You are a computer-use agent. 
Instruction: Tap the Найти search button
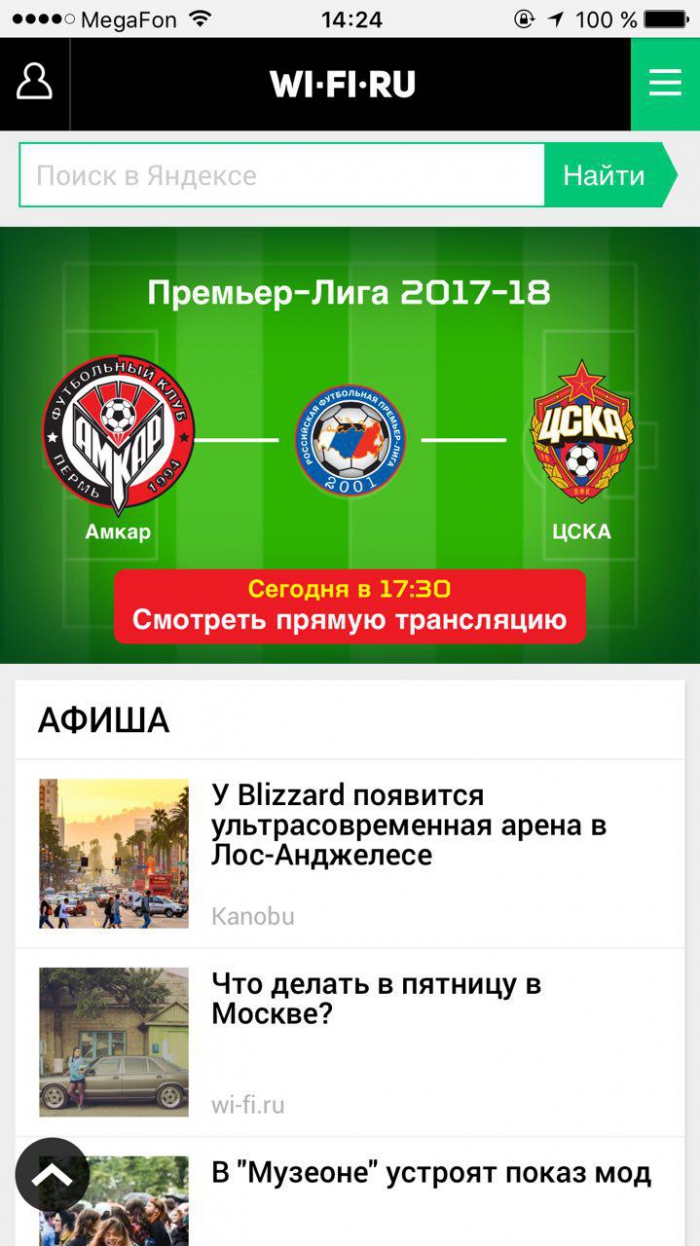604,176
